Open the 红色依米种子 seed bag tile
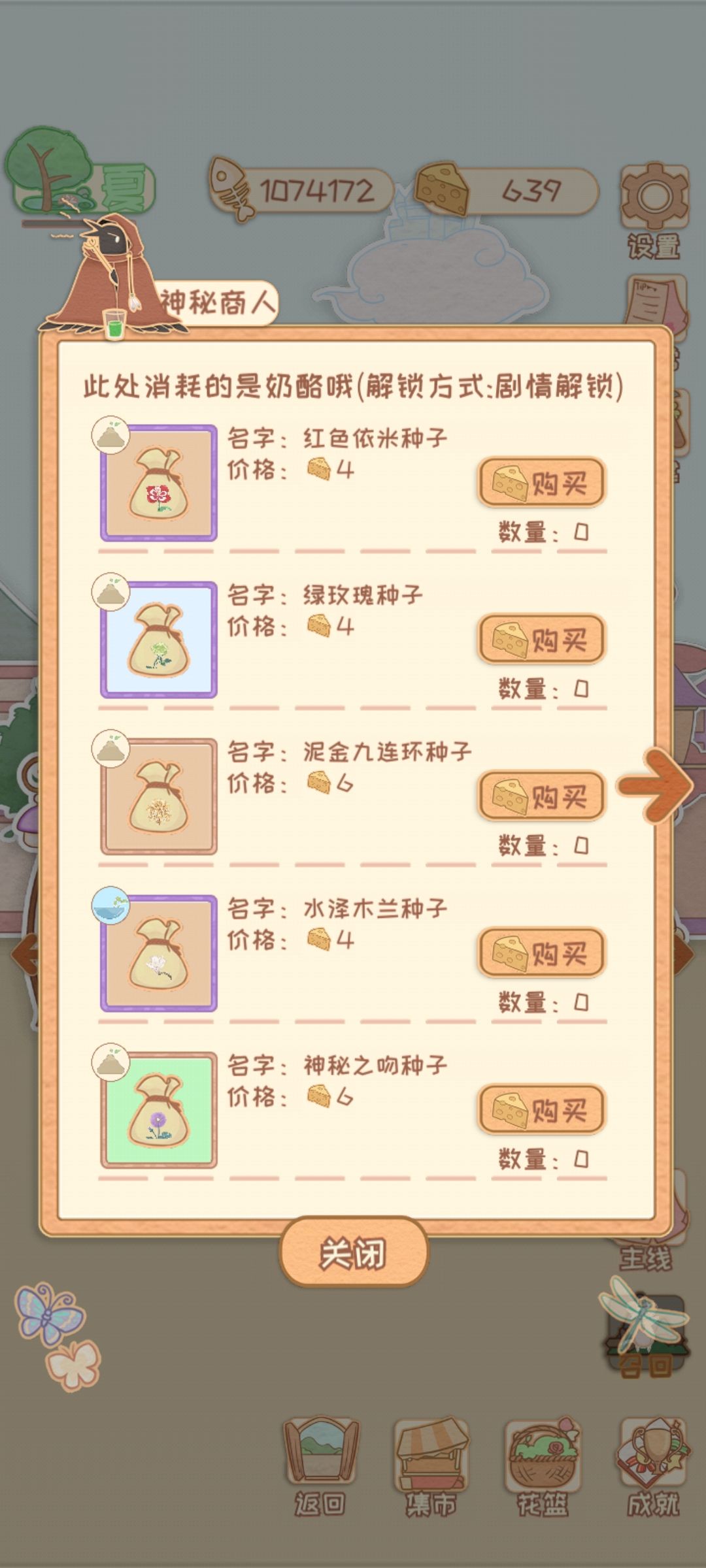This screenshot has width=706, height=1568. pos(159,483)
